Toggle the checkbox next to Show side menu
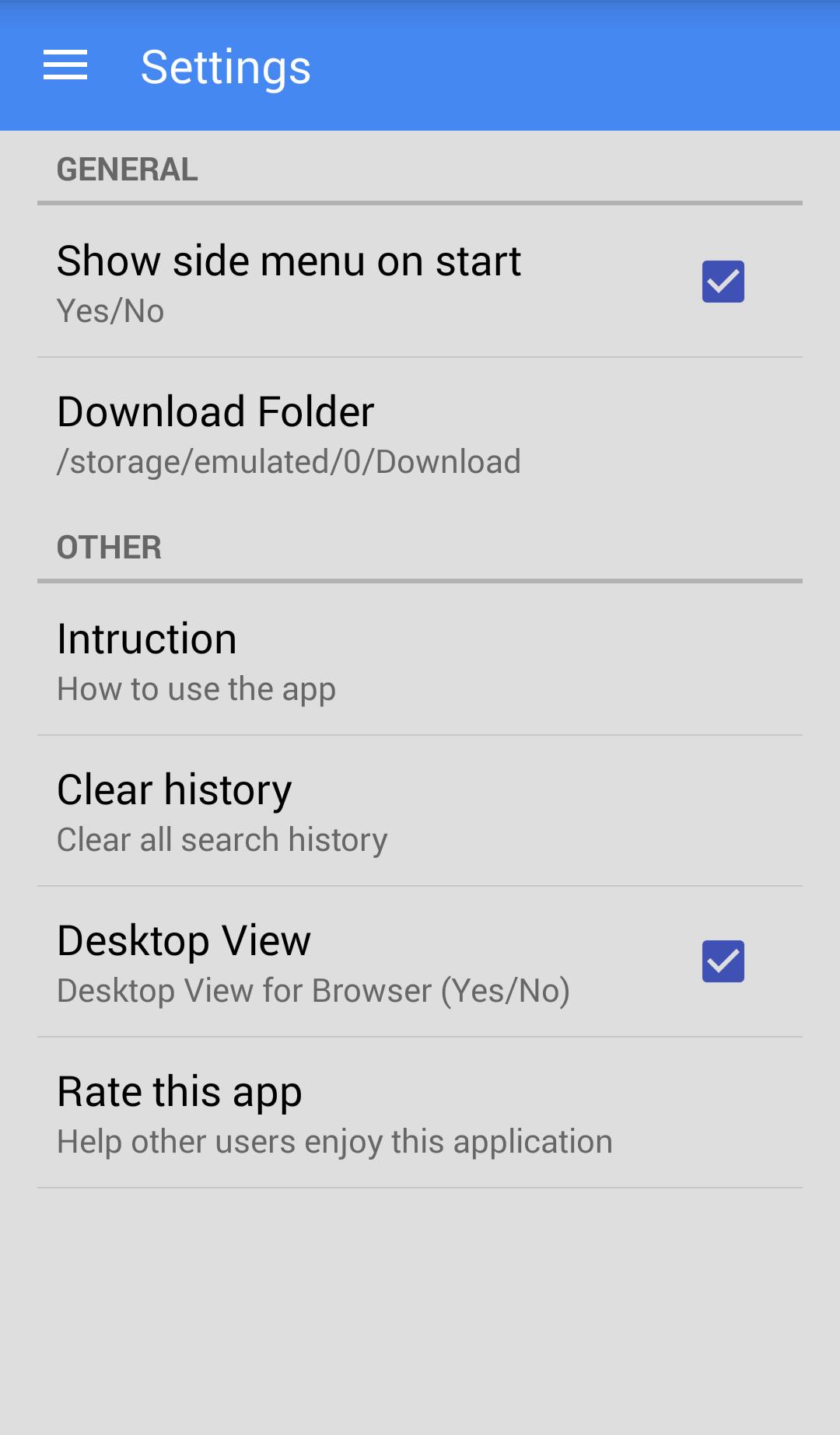 pos(722,281)
